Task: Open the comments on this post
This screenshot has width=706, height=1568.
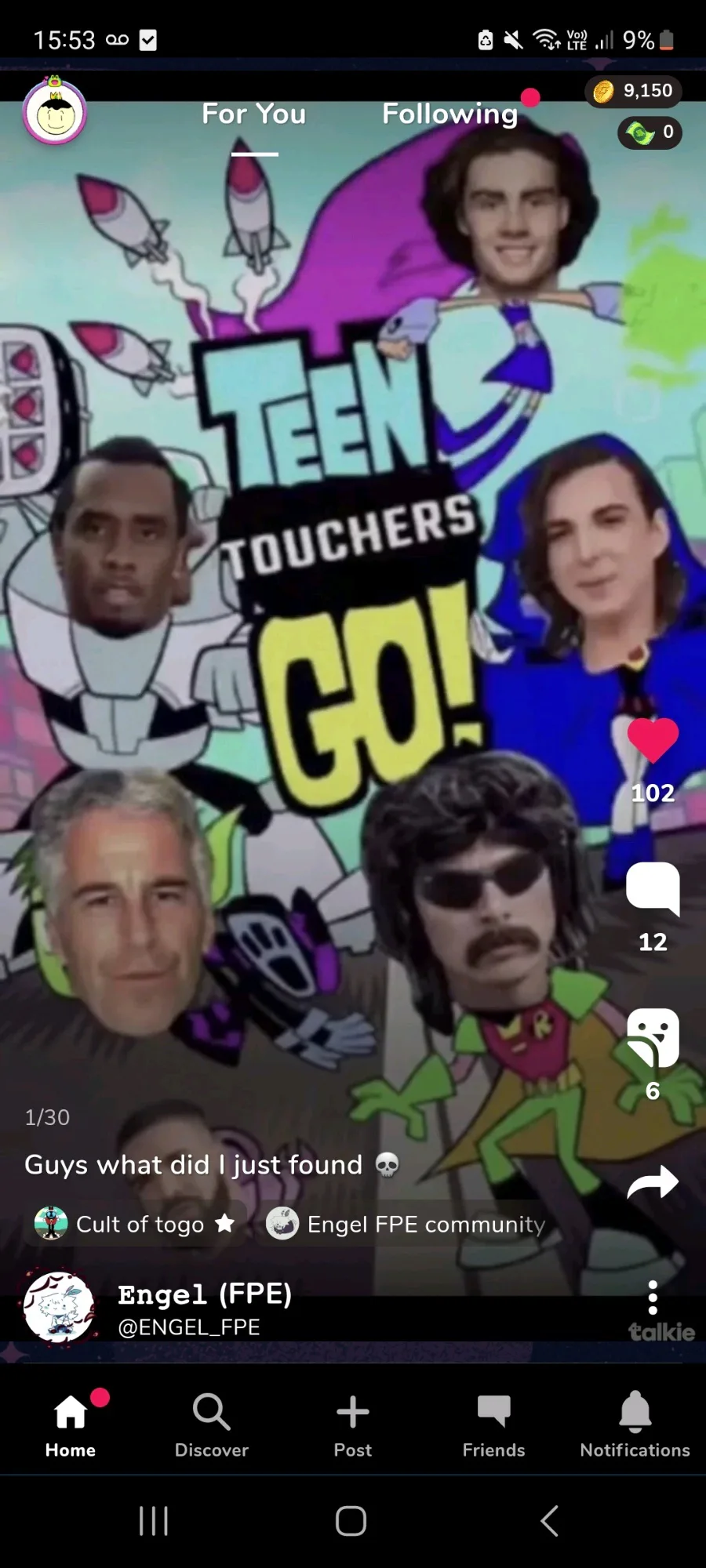Action: [x=653, y=889]
